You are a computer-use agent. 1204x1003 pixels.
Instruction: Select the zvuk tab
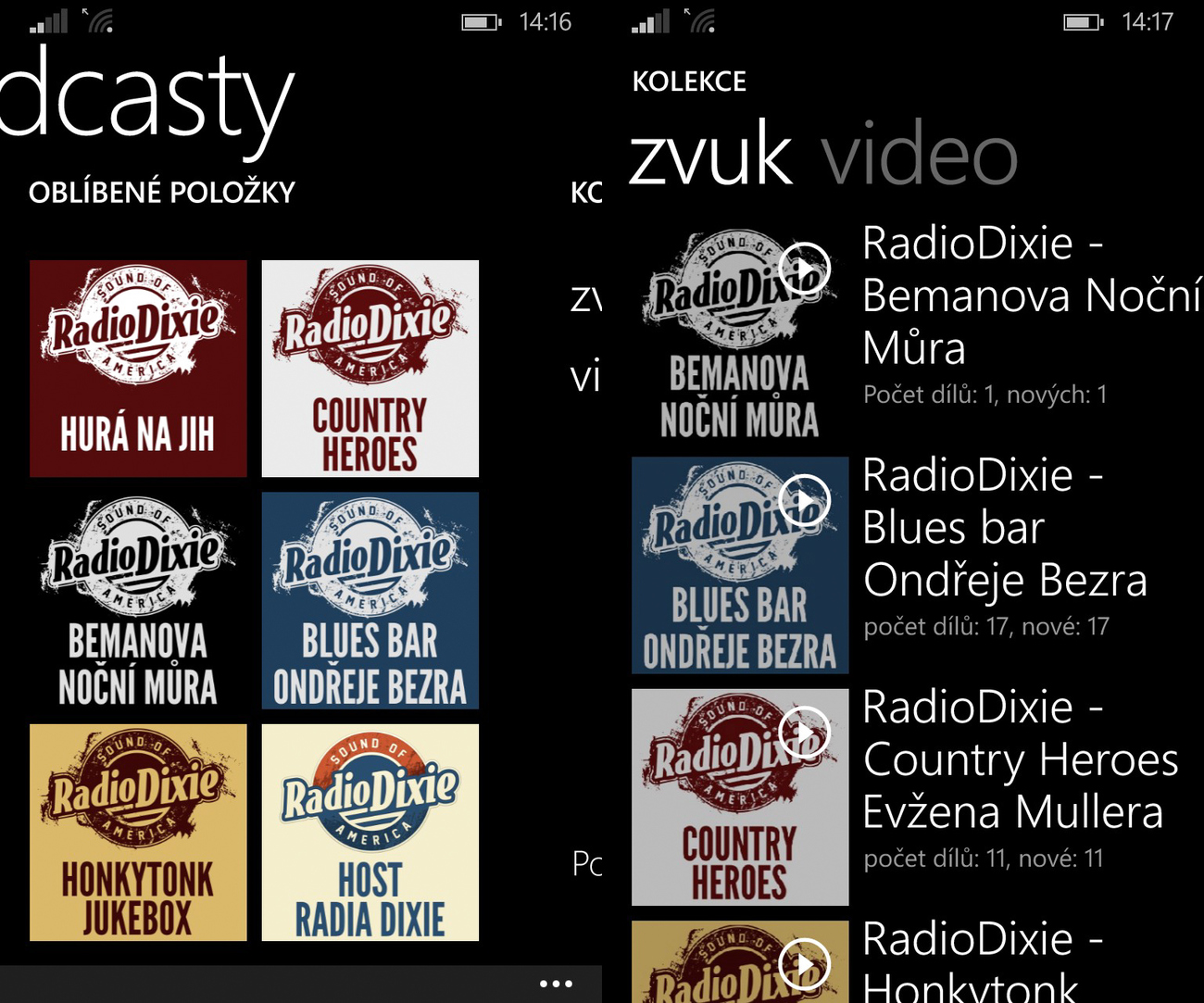pos(710,156)
